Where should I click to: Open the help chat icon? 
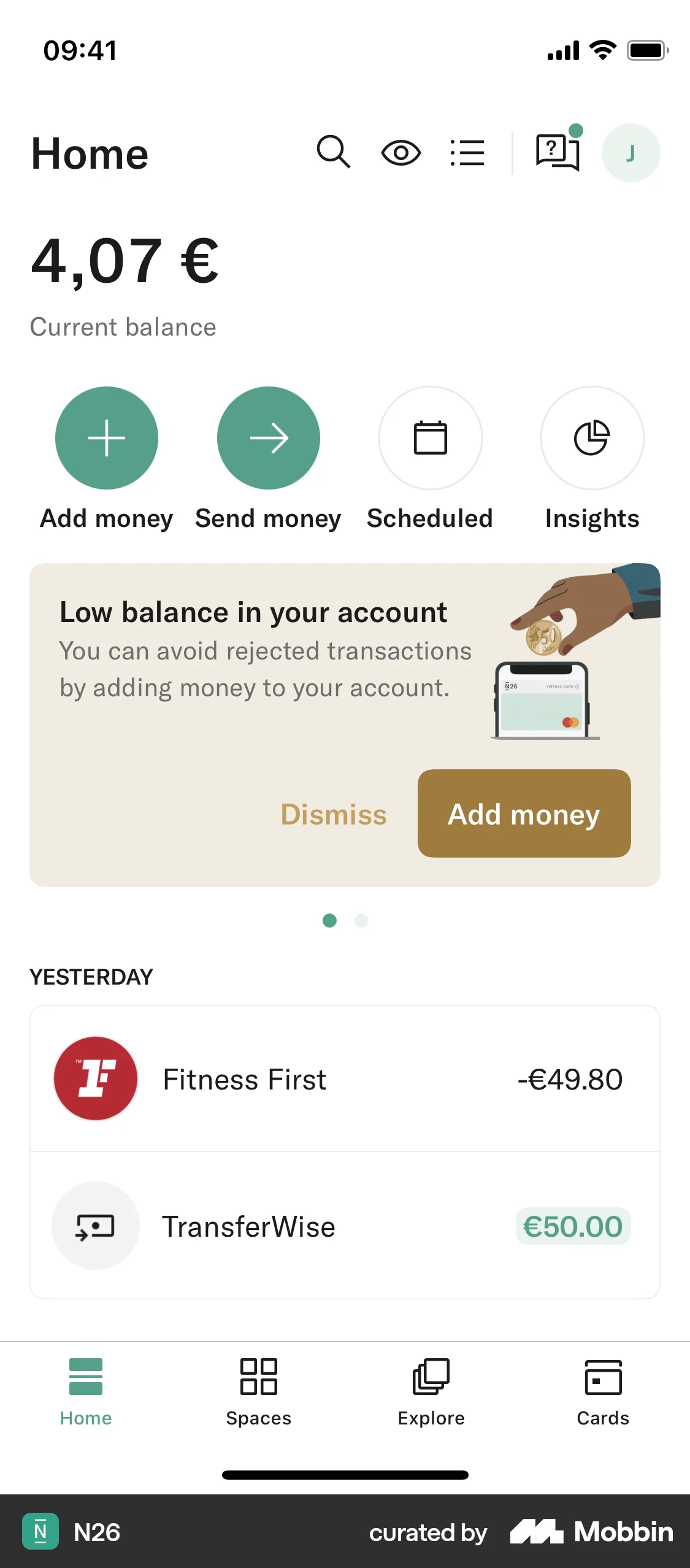pos(558,153)
